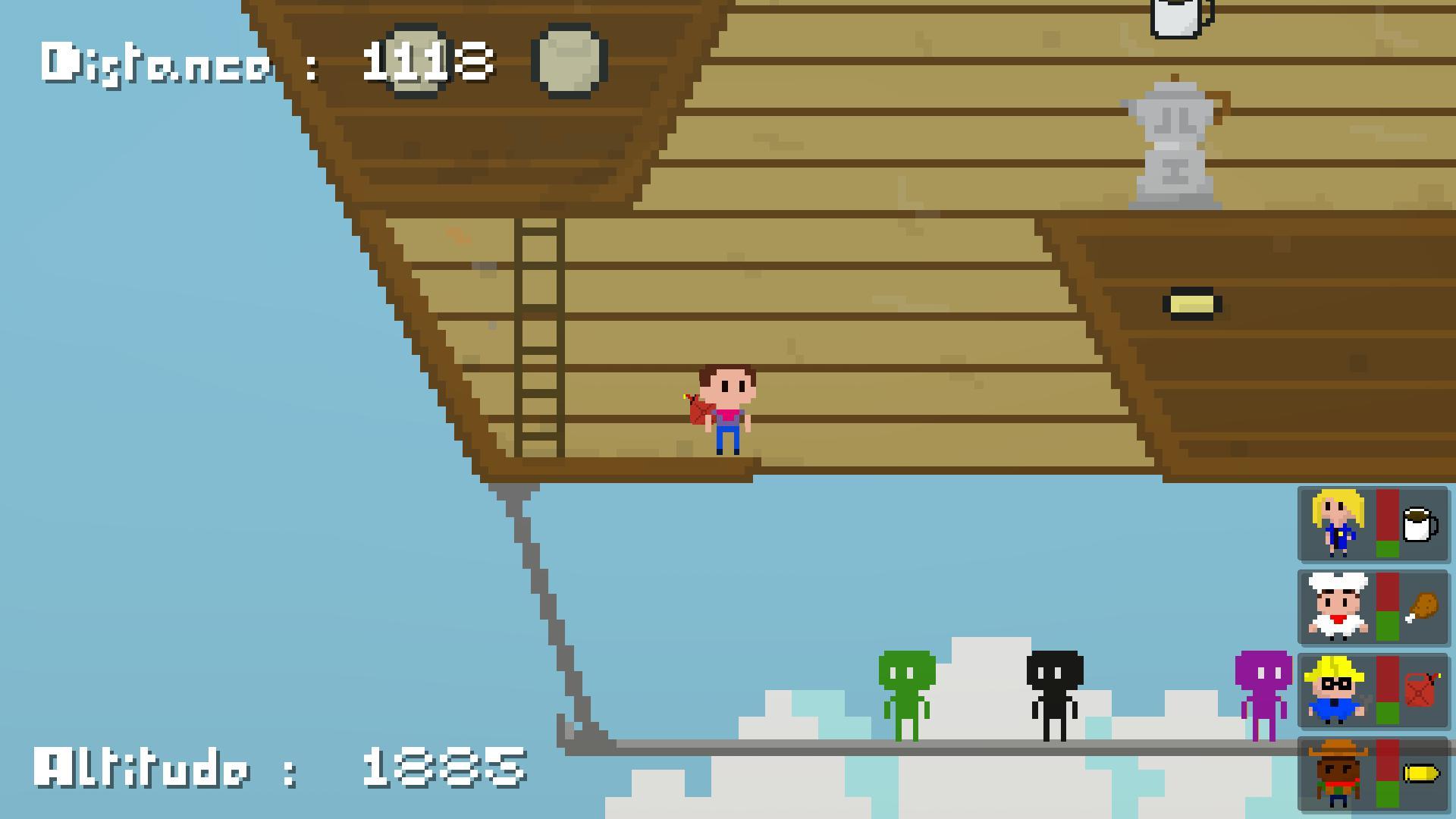Select the cowboy crew card with bullet
Screen dimensions: 1456x819
tap(1373, 774)
